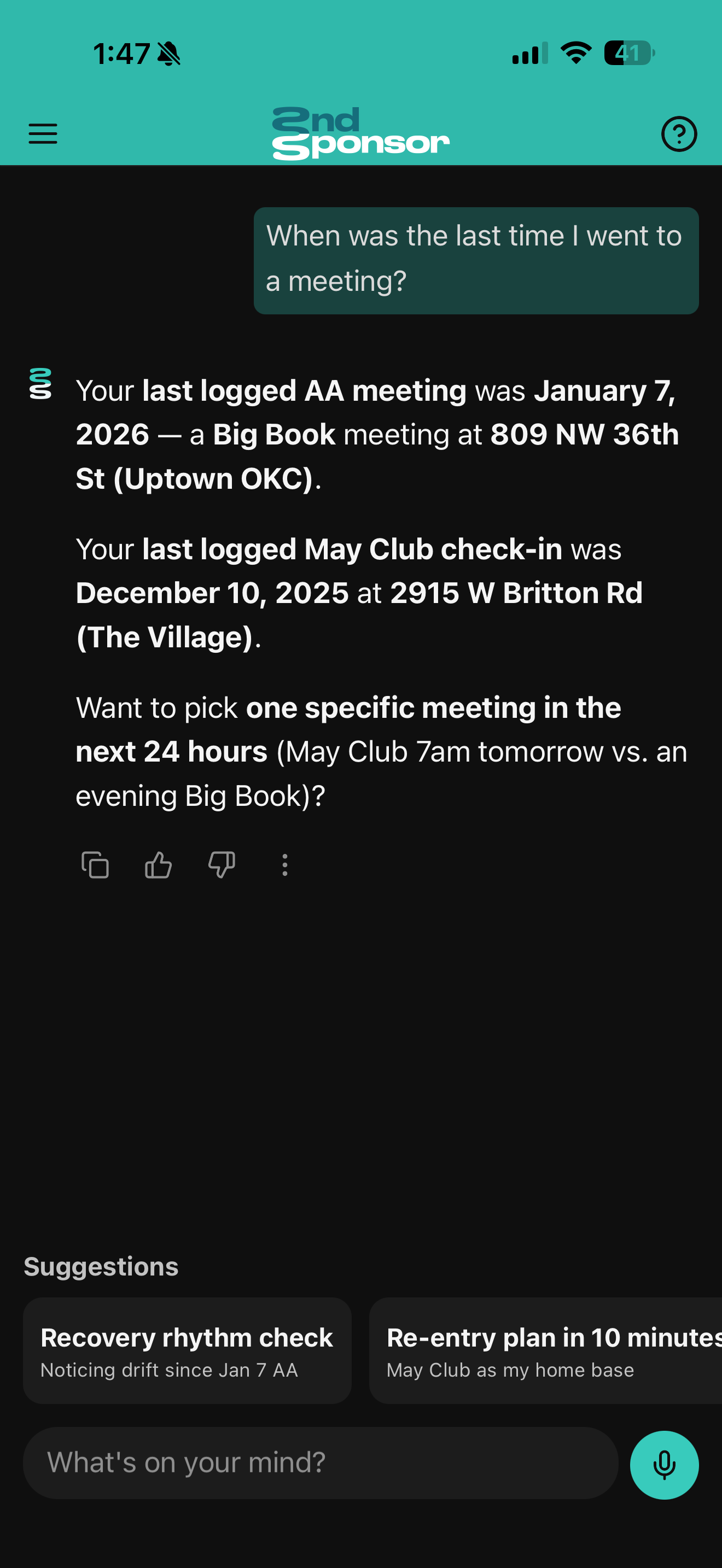Image resolution: width=722 pixels, height=1568 pixels.
Task: Copy the assistant's meeting response
Action: click(95, 864)
